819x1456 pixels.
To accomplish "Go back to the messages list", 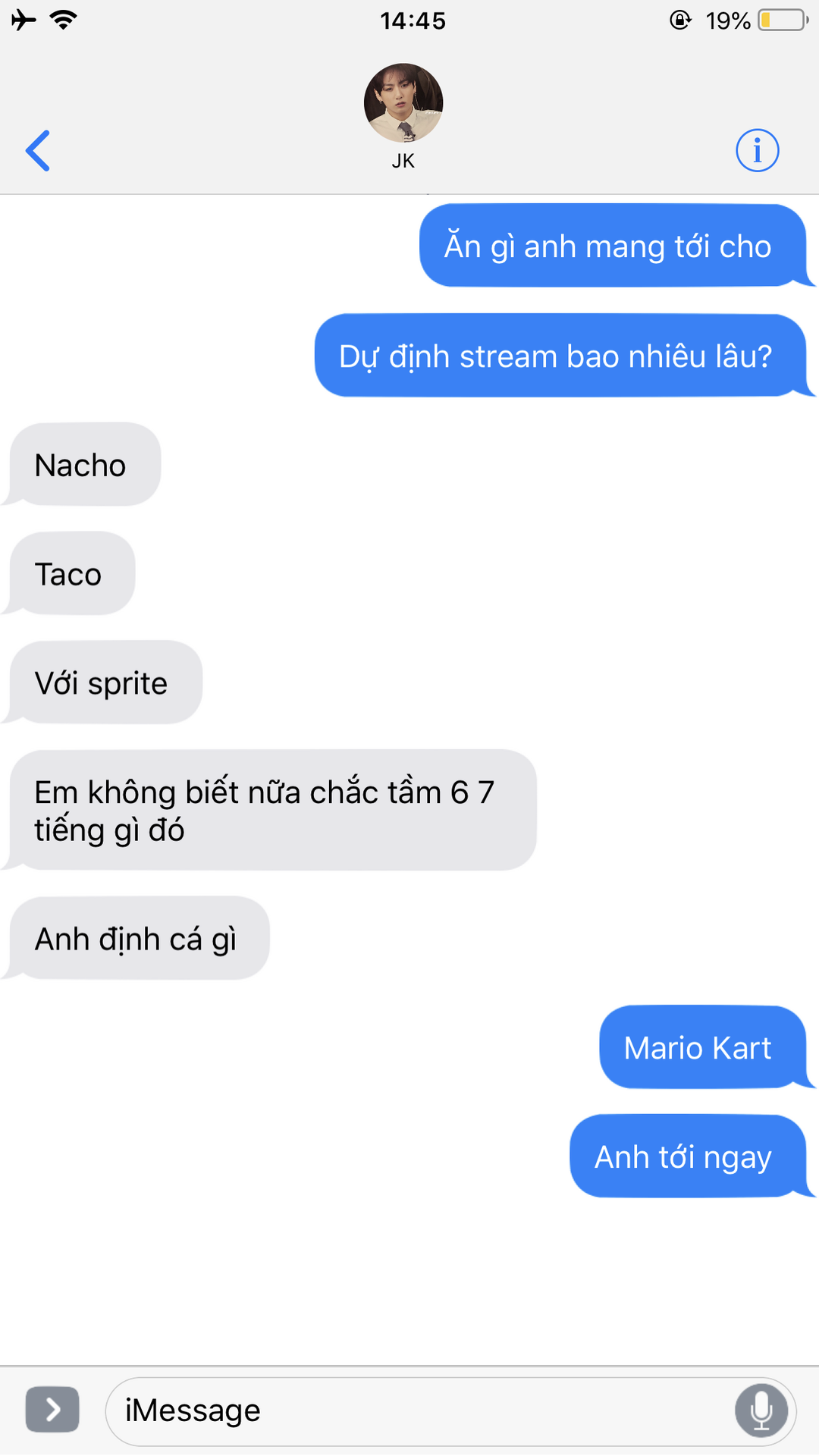I will coord(38,151).
